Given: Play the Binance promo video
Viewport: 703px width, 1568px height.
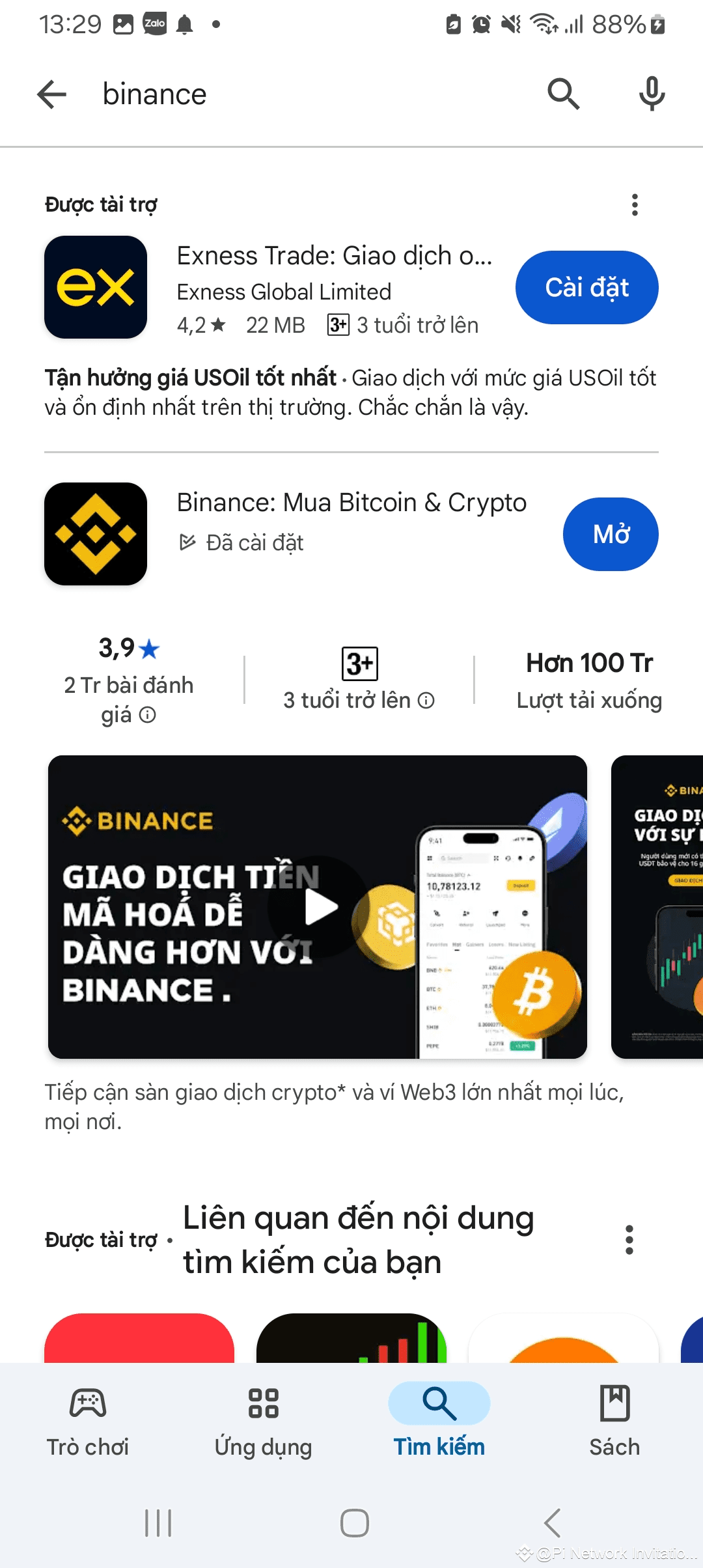Looking at the screenshot, I should (x=319, y=907).
